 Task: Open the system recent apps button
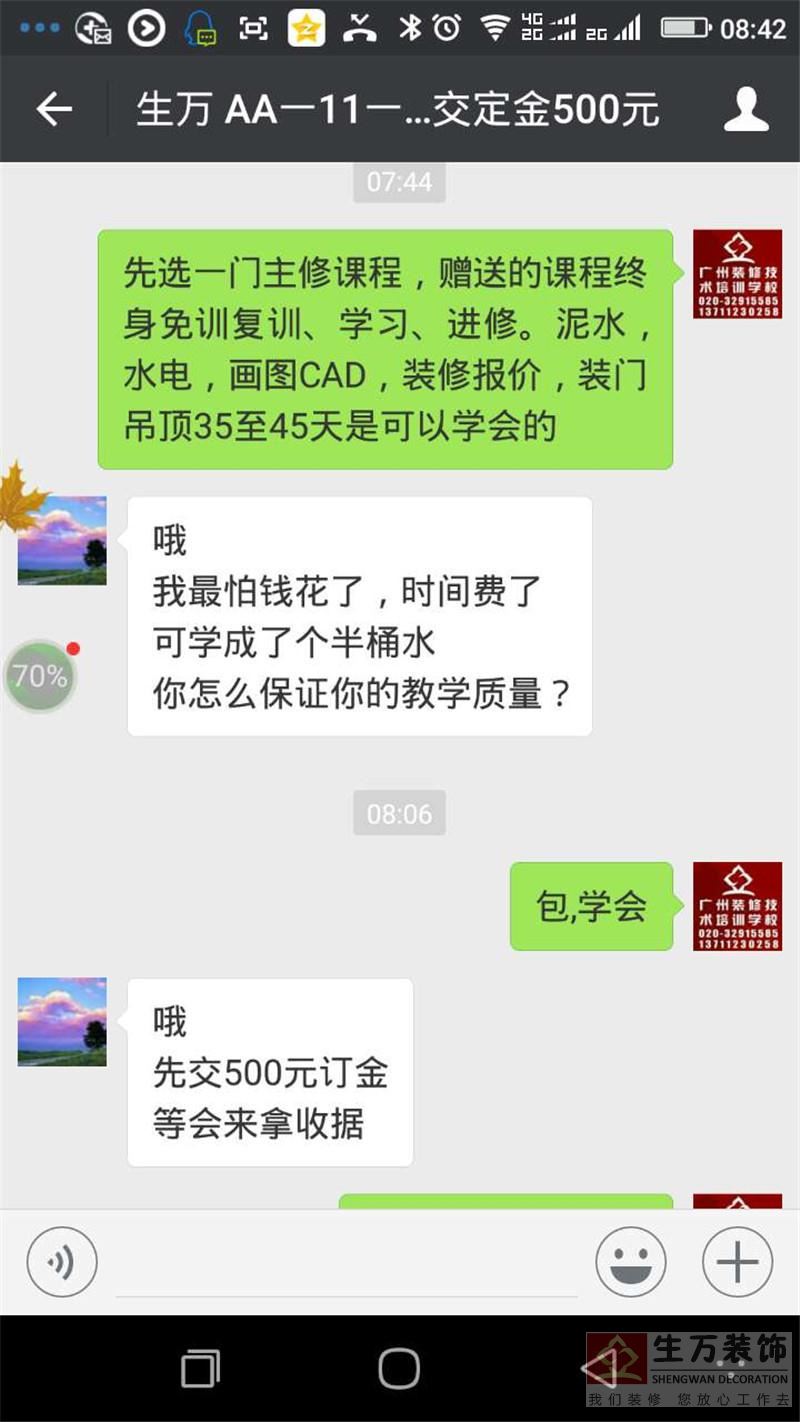pyautogui.click(x=200, y=1368)
